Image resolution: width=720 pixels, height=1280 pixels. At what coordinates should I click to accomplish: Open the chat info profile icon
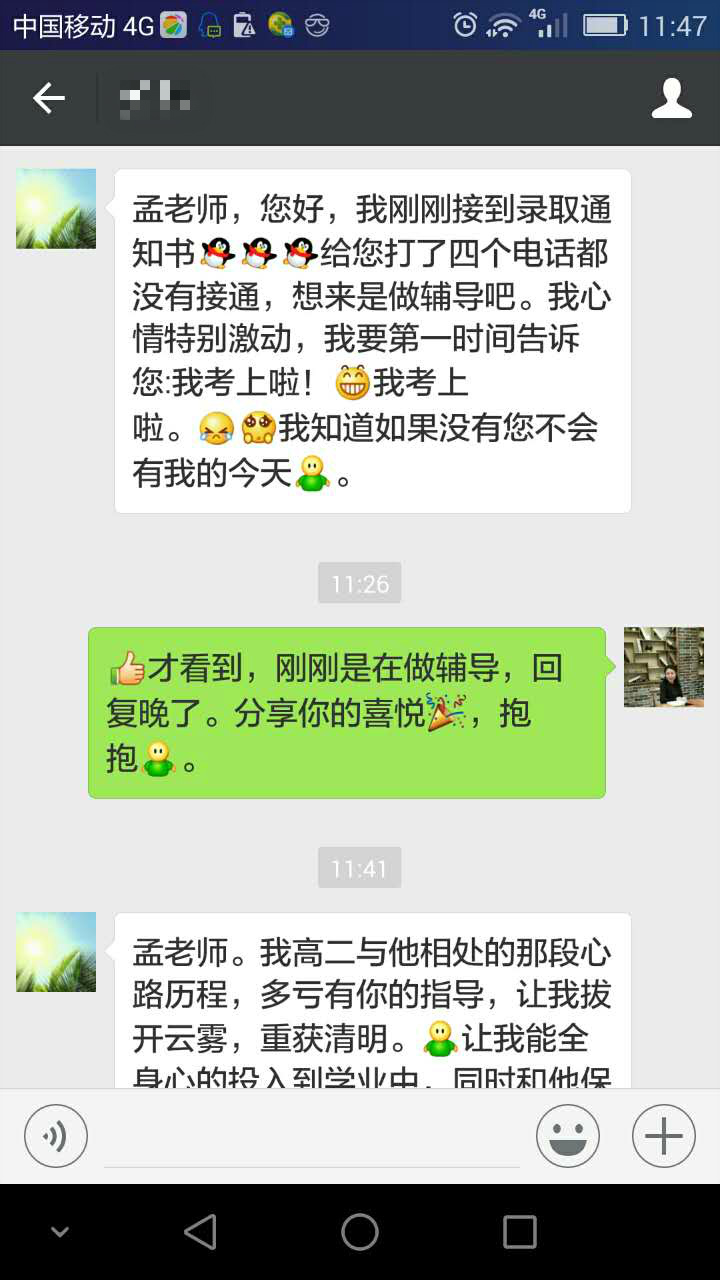[671, 98]
